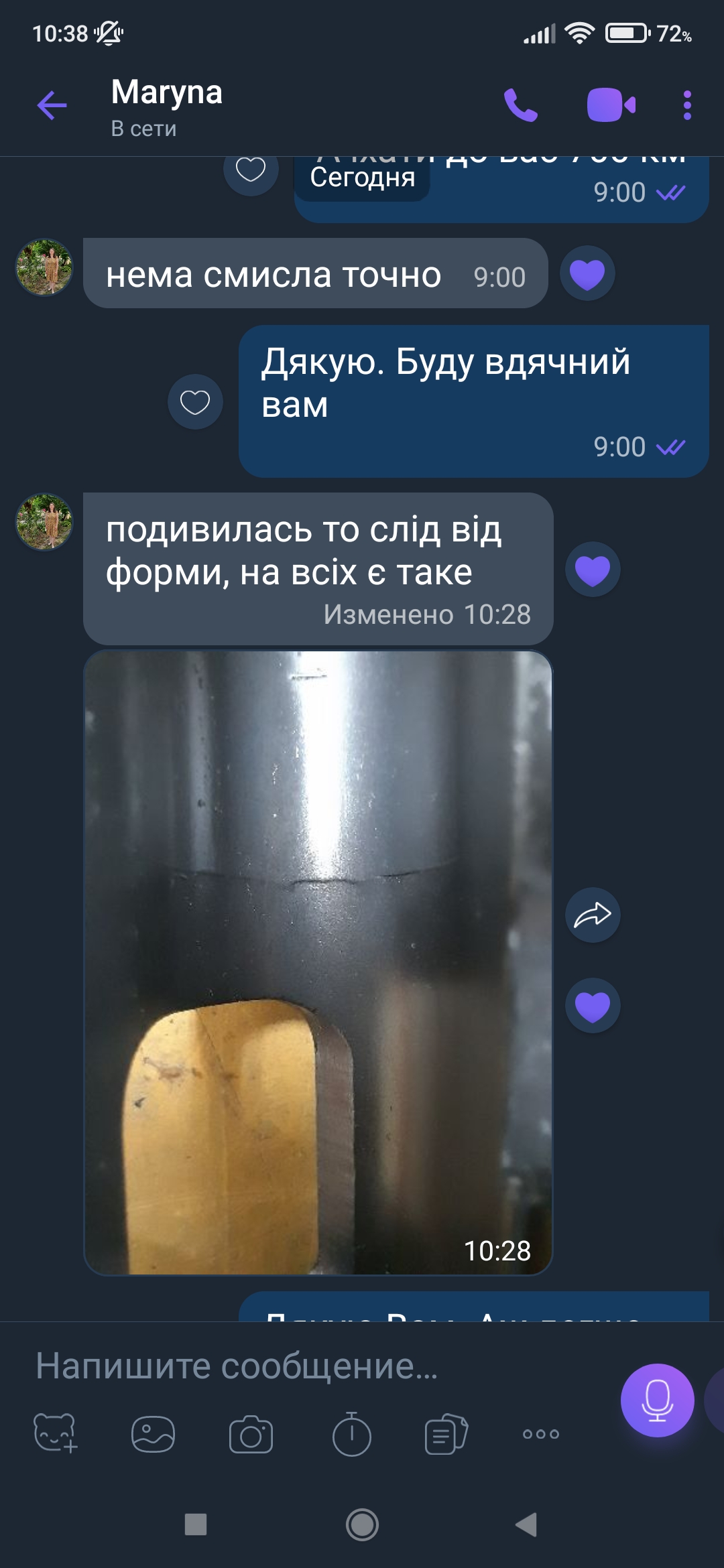
Task: Toggle the like on 'нема смисла точно' message
Action: click(x=587, y=273)
